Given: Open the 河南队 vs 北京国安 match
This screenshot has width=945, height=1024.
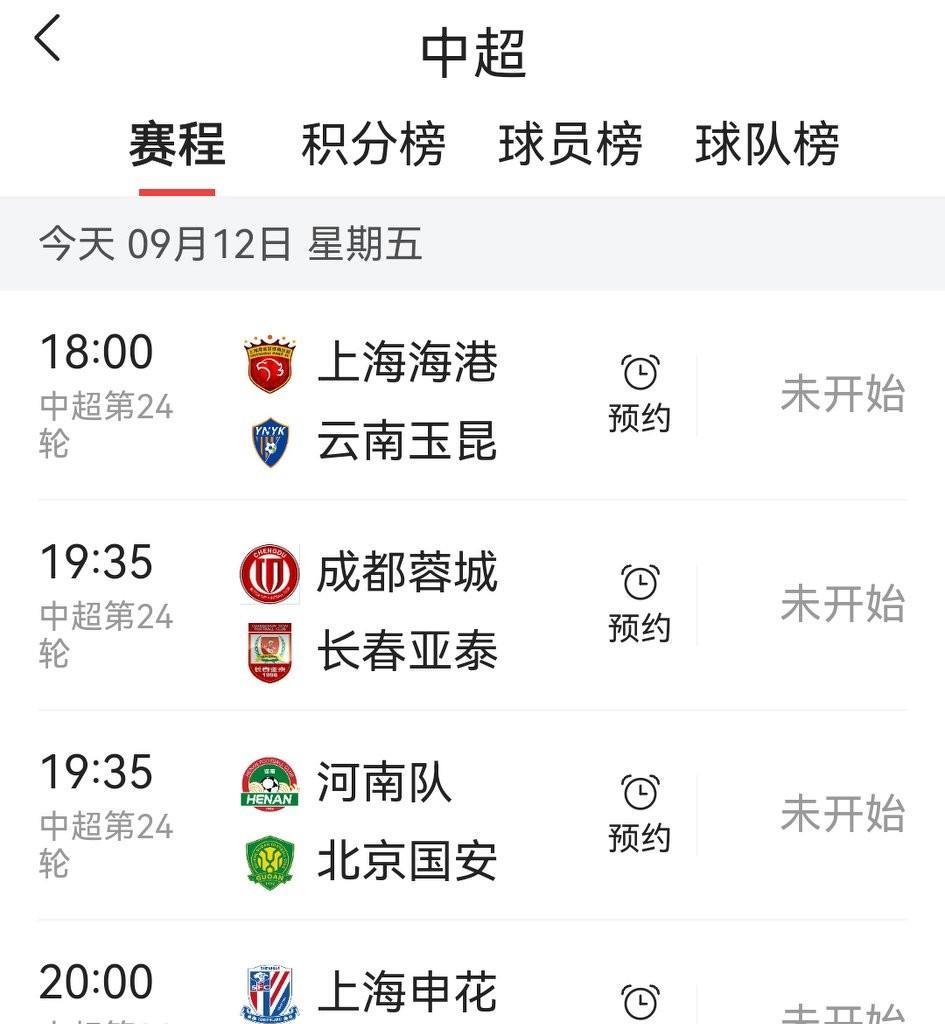Looking at the screenshot, I should [407, 822].
